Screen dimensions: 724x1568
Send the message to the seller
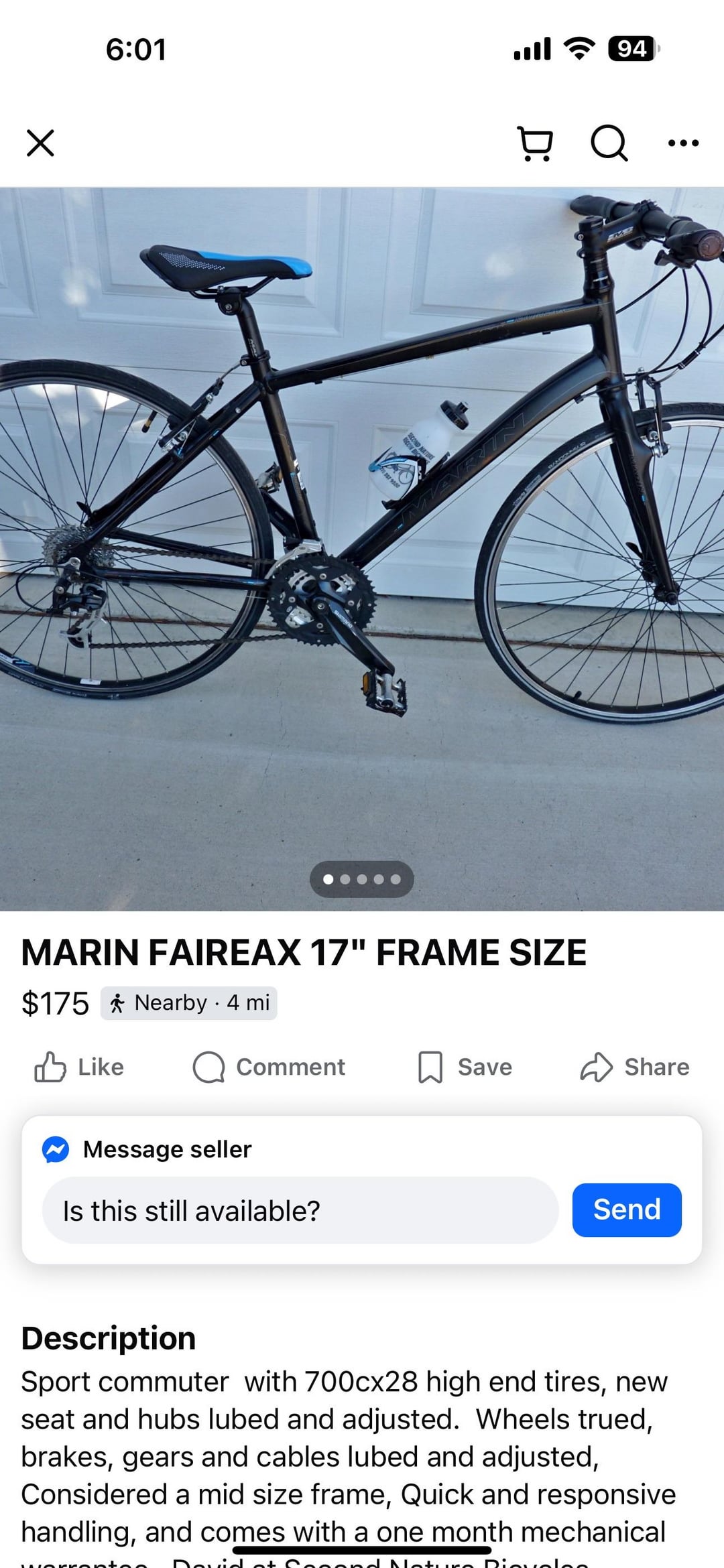627,1210
